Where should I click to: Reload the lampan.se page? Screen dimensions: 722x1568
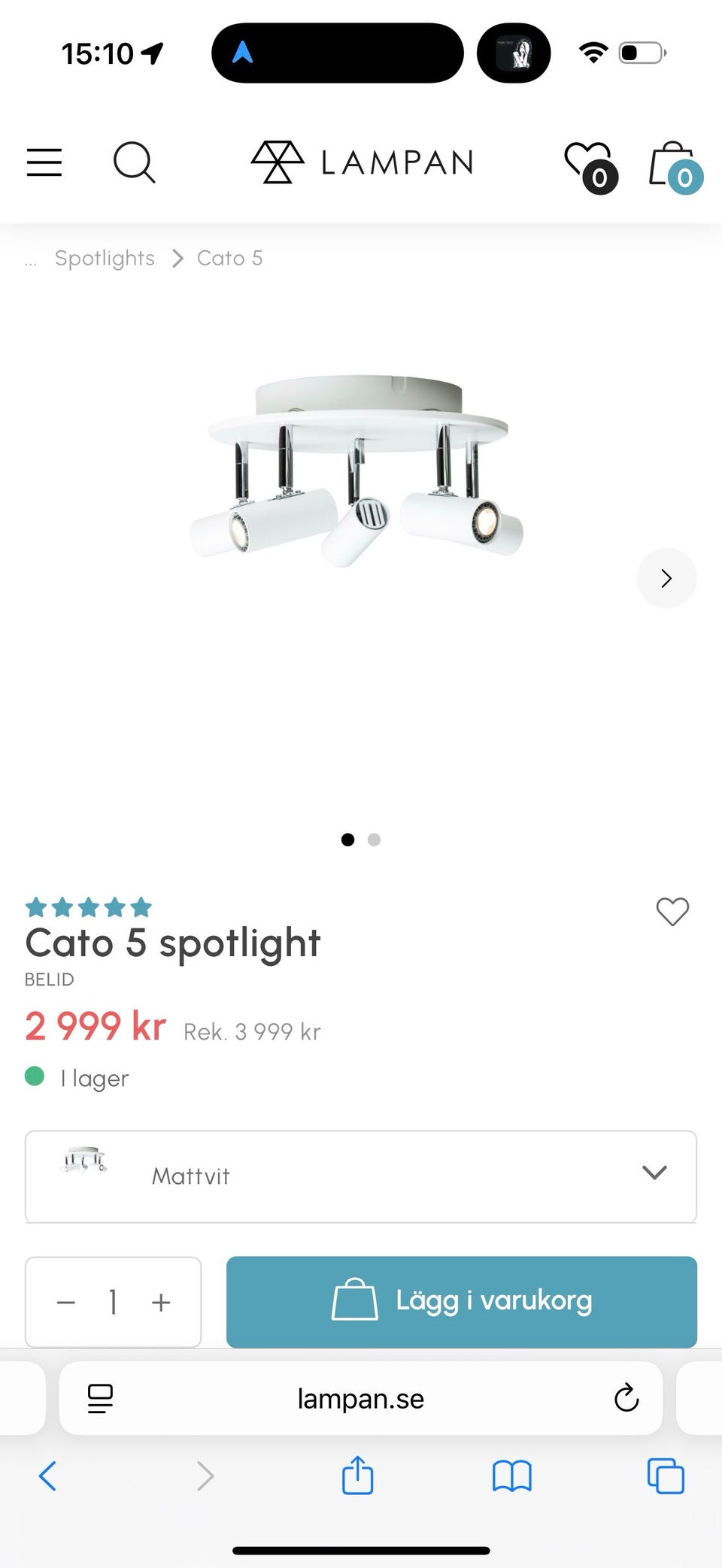pyautogui.click(x=626, y=1398)
